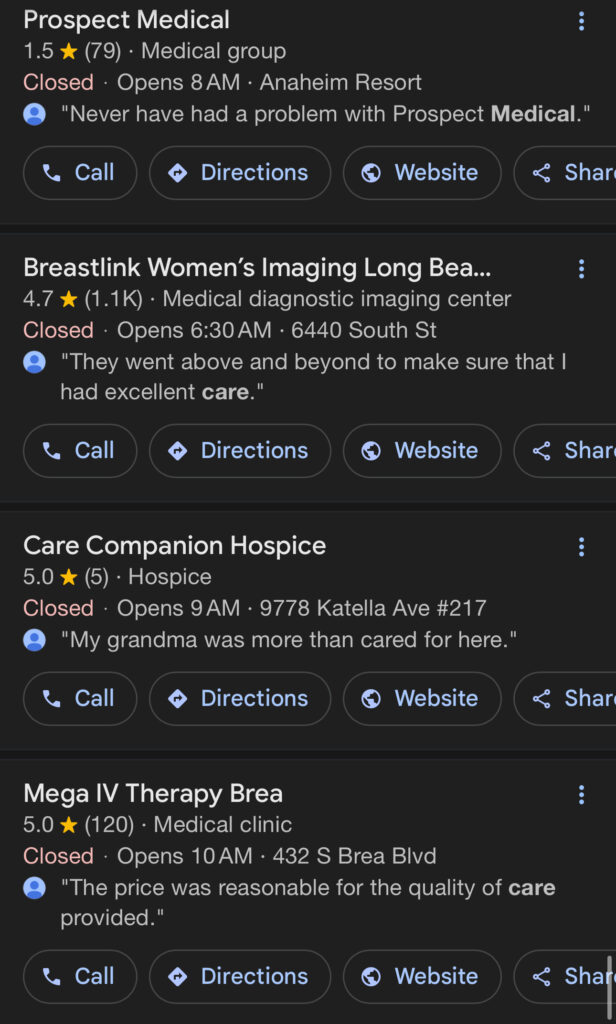
Task: Visit Care Companion Hospice website
Action: (422, 698)
